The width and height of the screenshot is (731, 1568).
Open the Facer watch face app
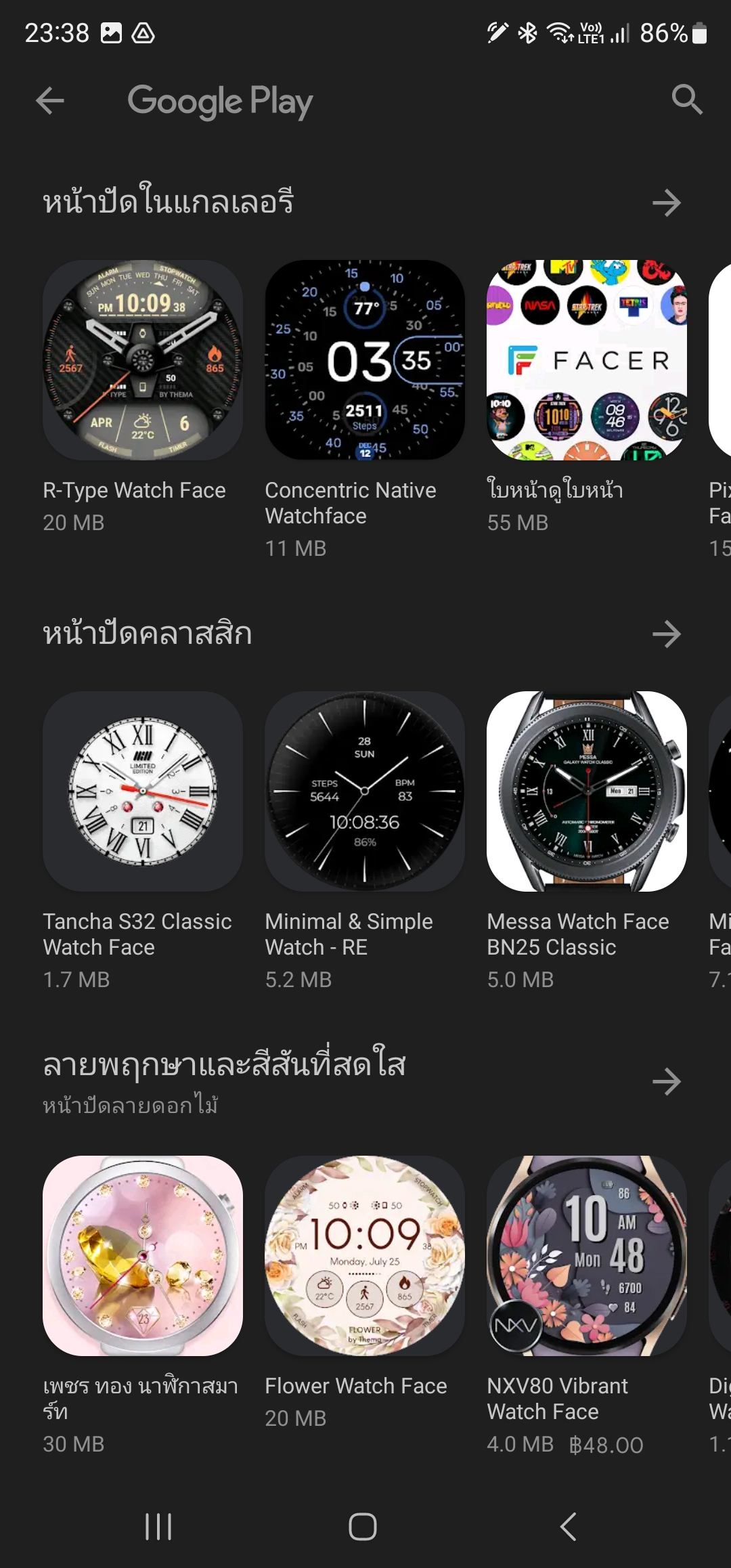587,360
